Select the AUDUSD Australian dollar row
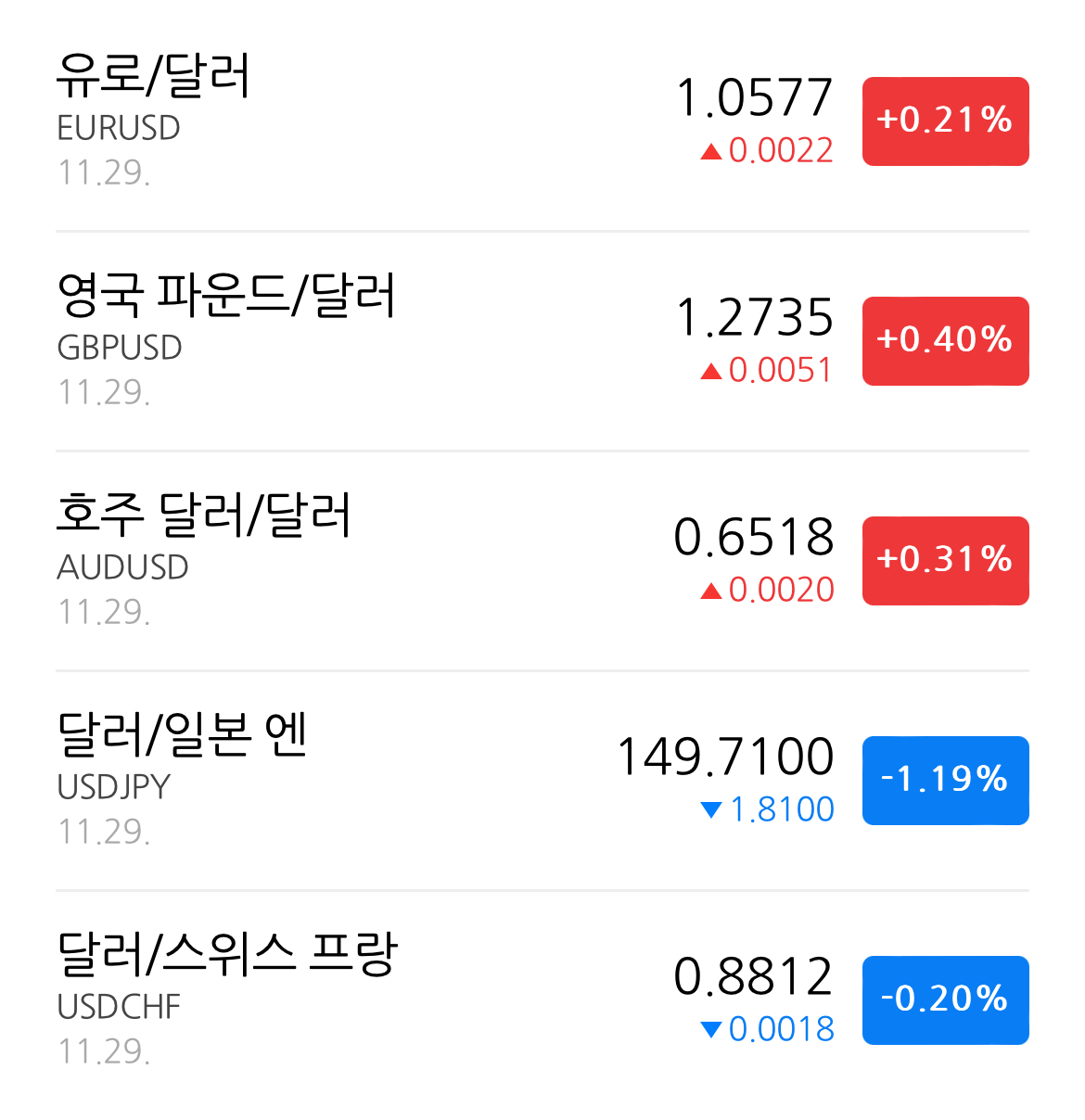This screenshot has height=1120, width=1085. (x=542, y=561)
